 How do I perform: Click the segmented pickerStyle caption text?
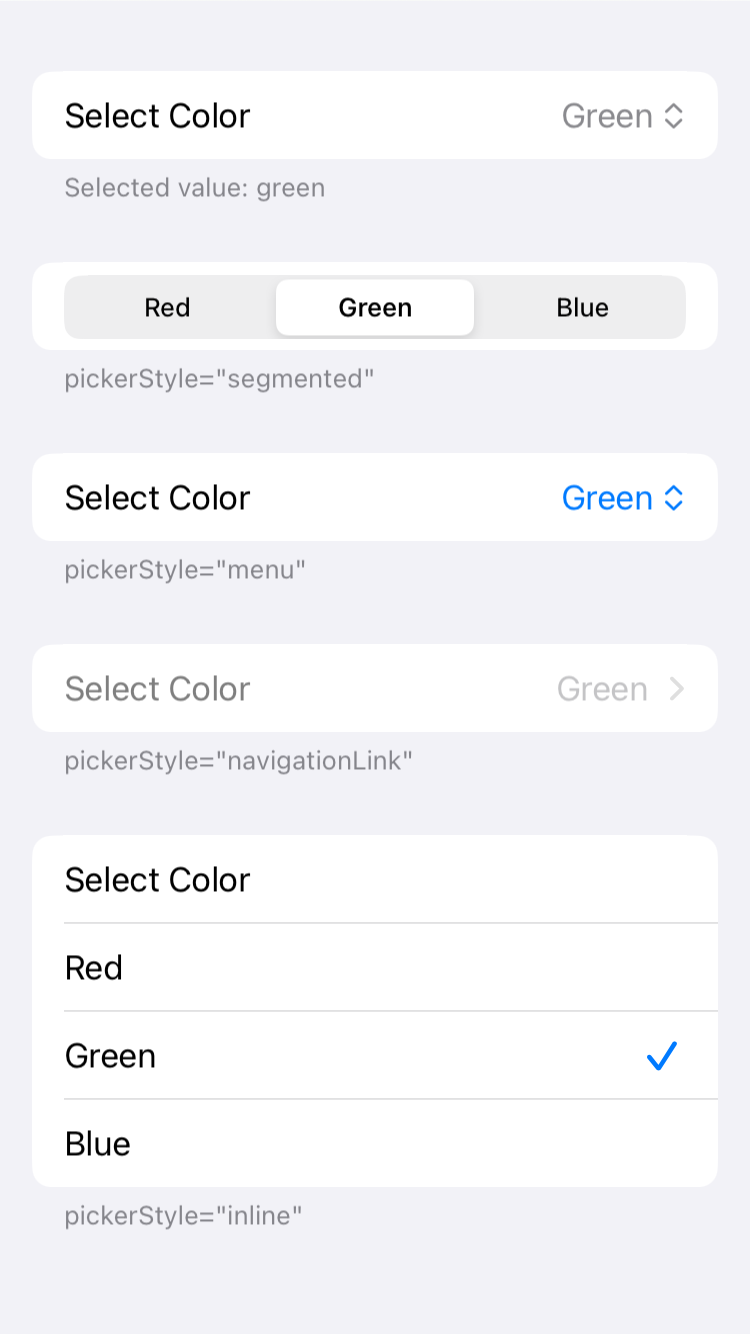219,379
